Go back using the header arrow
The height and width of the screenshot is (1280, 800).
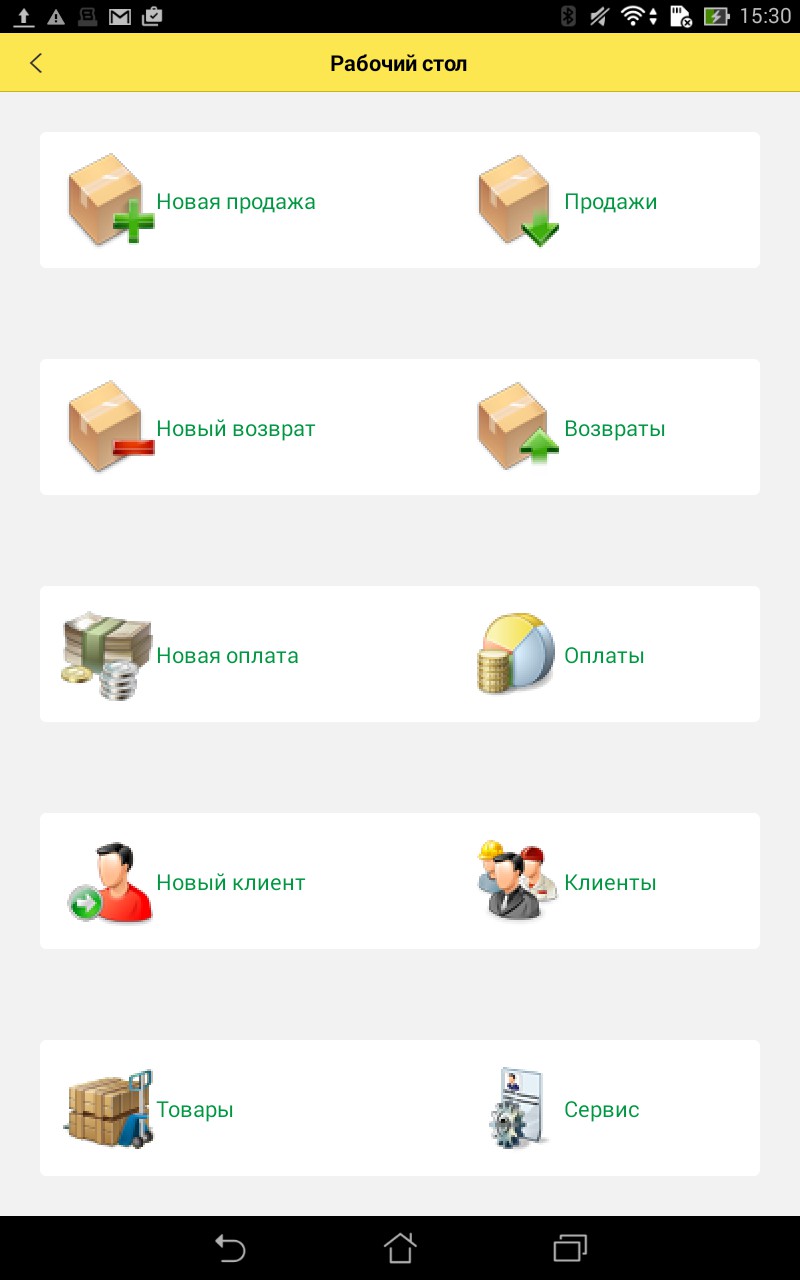click(x=36, y=64)
